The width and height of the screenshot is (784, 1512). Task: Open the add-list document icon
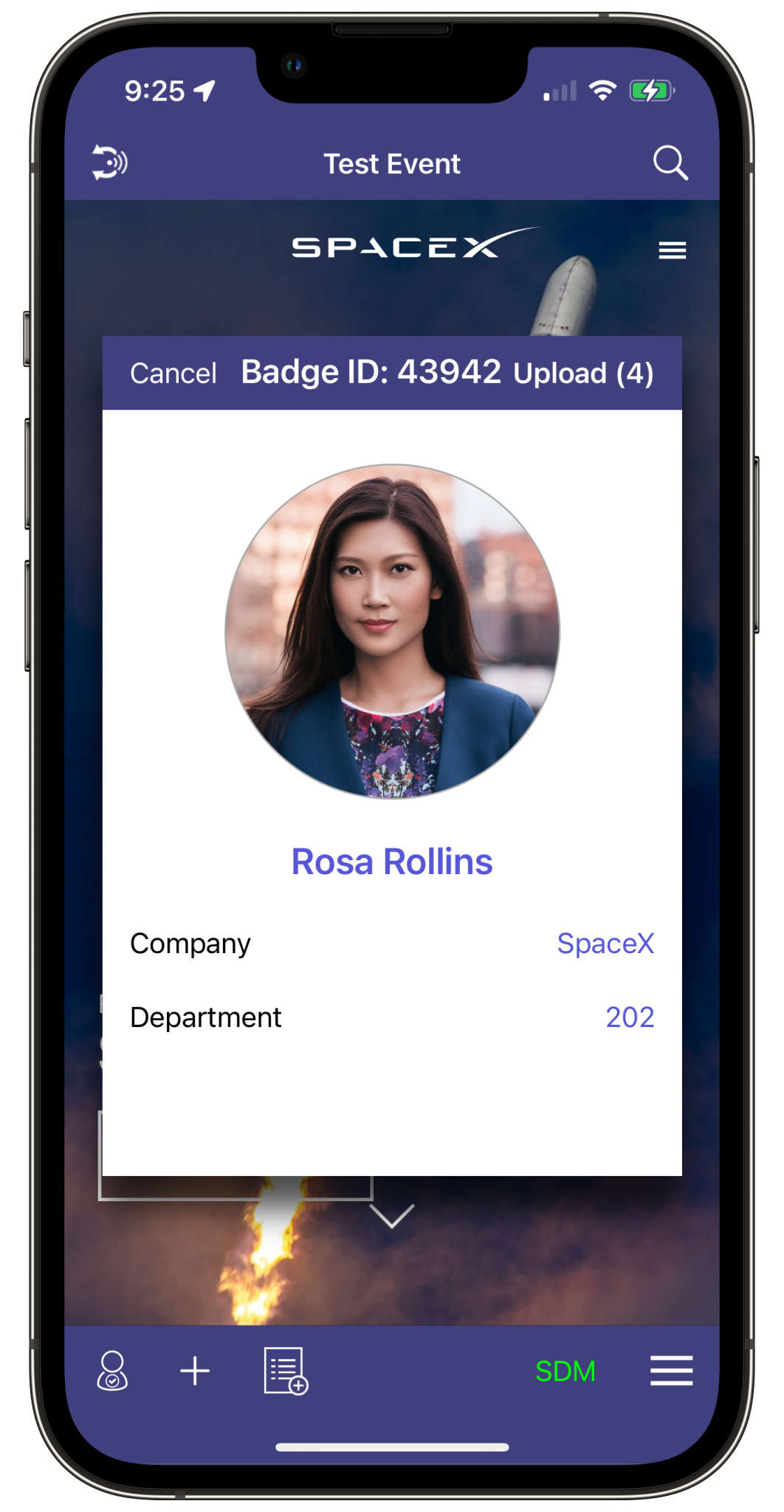(286, 1371)
